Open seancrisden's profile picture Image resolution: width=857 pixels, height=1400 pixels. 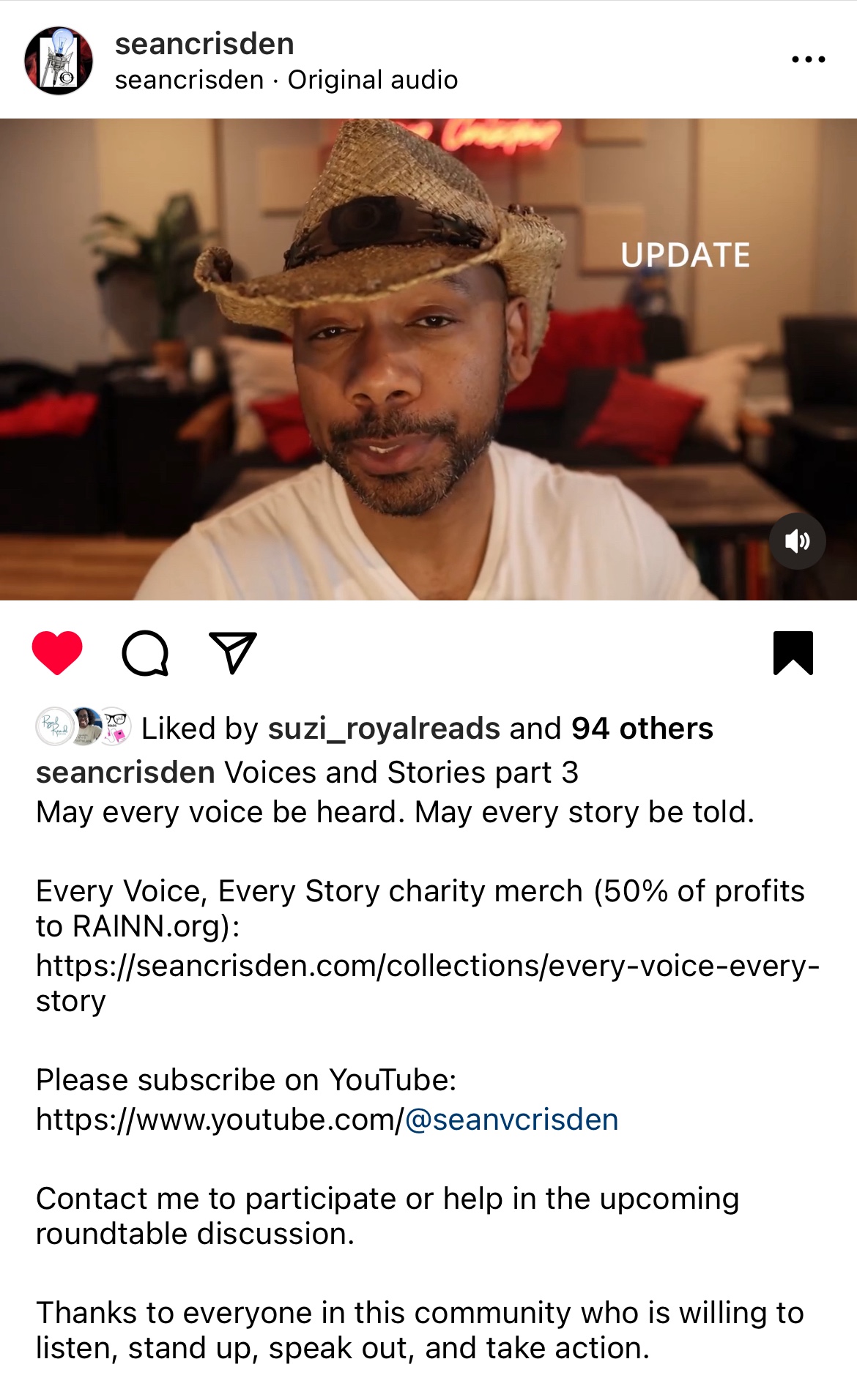point(59,60)
